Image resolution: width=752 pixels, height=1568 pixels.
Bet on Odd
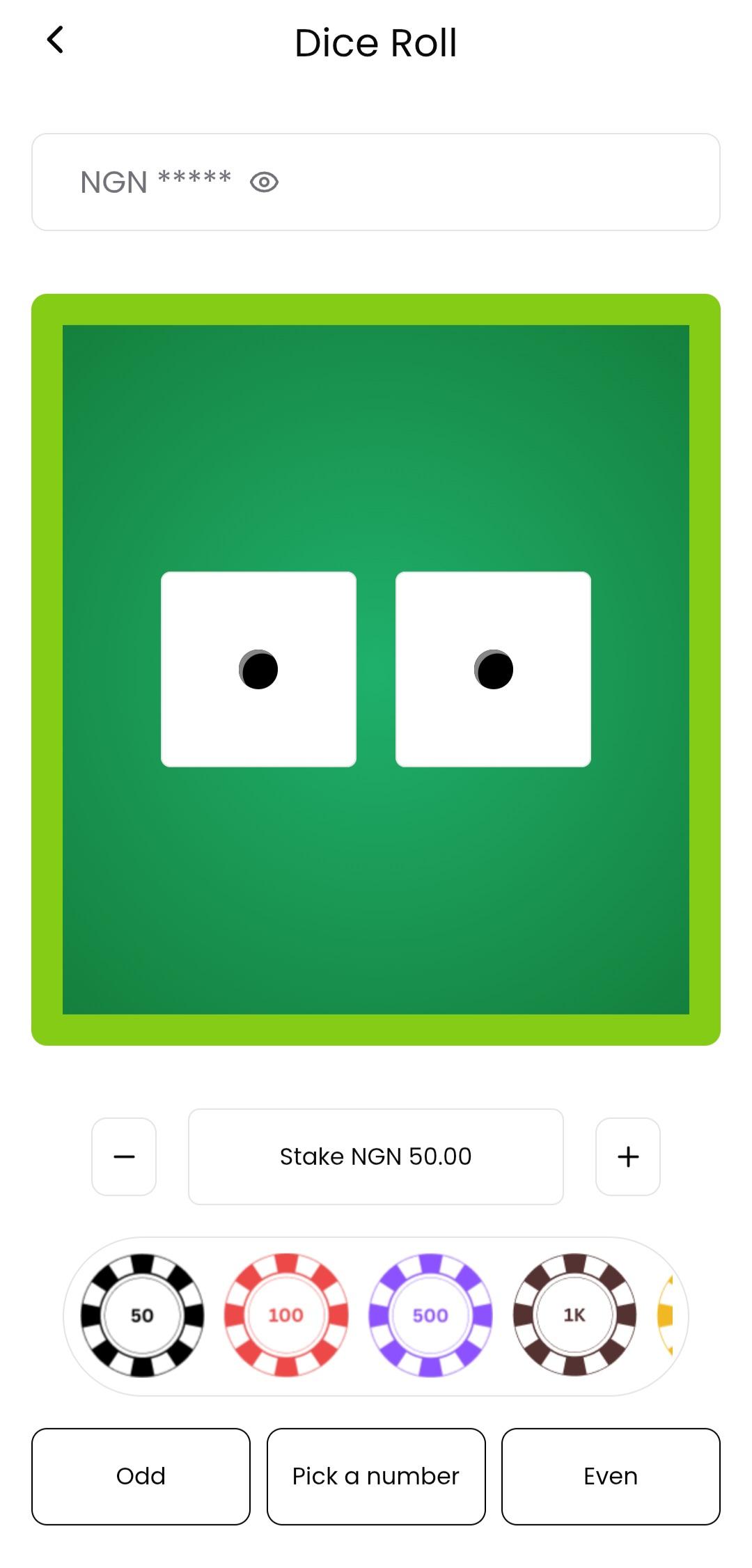click(141, 1476)
